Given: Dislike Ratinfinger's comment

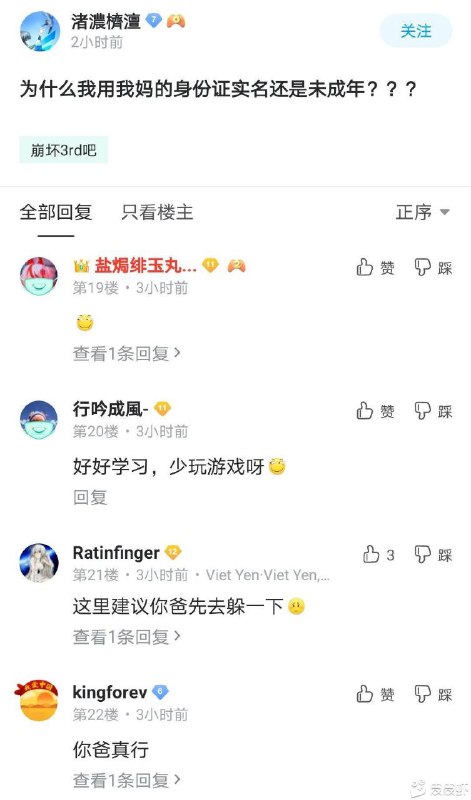Looking at the screenshot, I should pyautogui.click(x=433, y=555).
